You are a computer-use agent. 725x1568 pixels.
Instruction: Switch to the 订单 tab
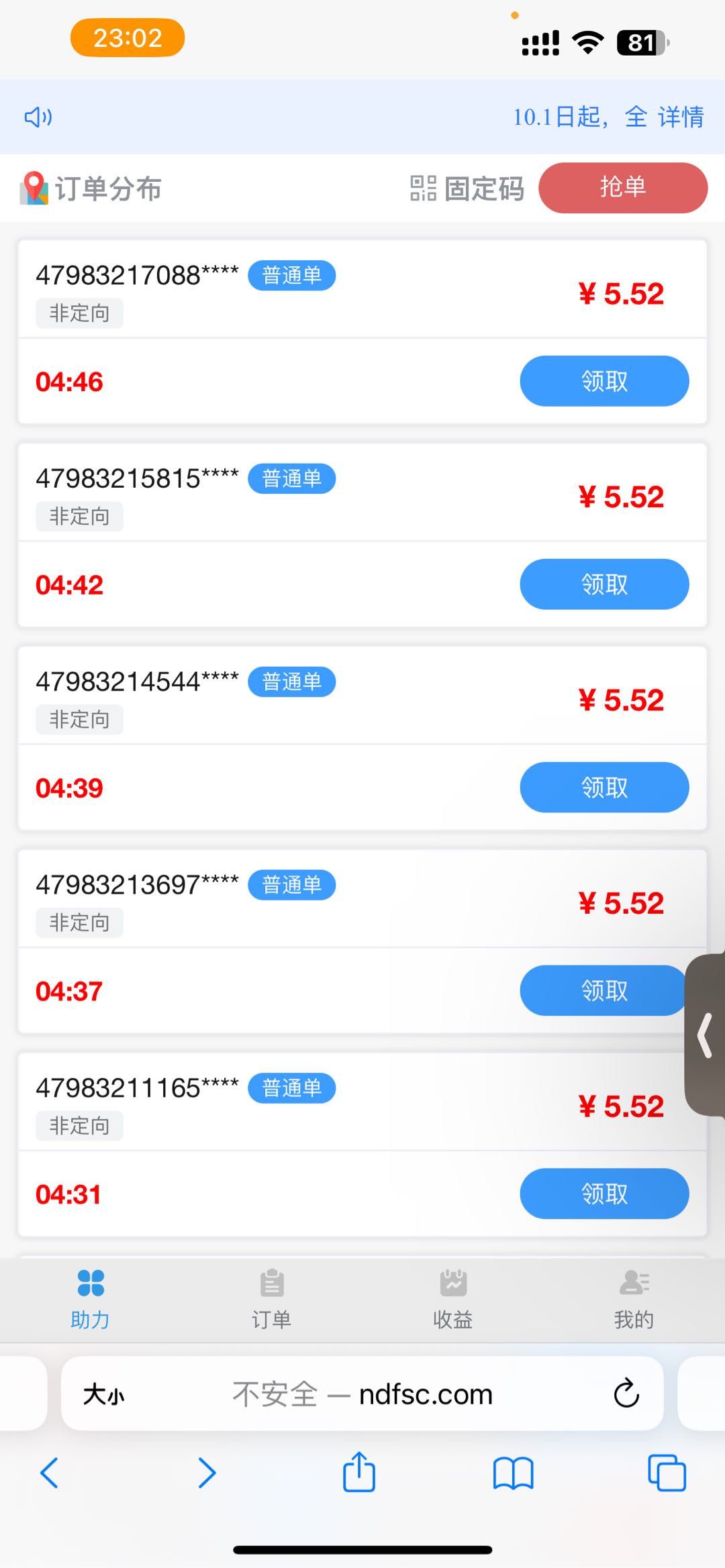coord(272,1300)
